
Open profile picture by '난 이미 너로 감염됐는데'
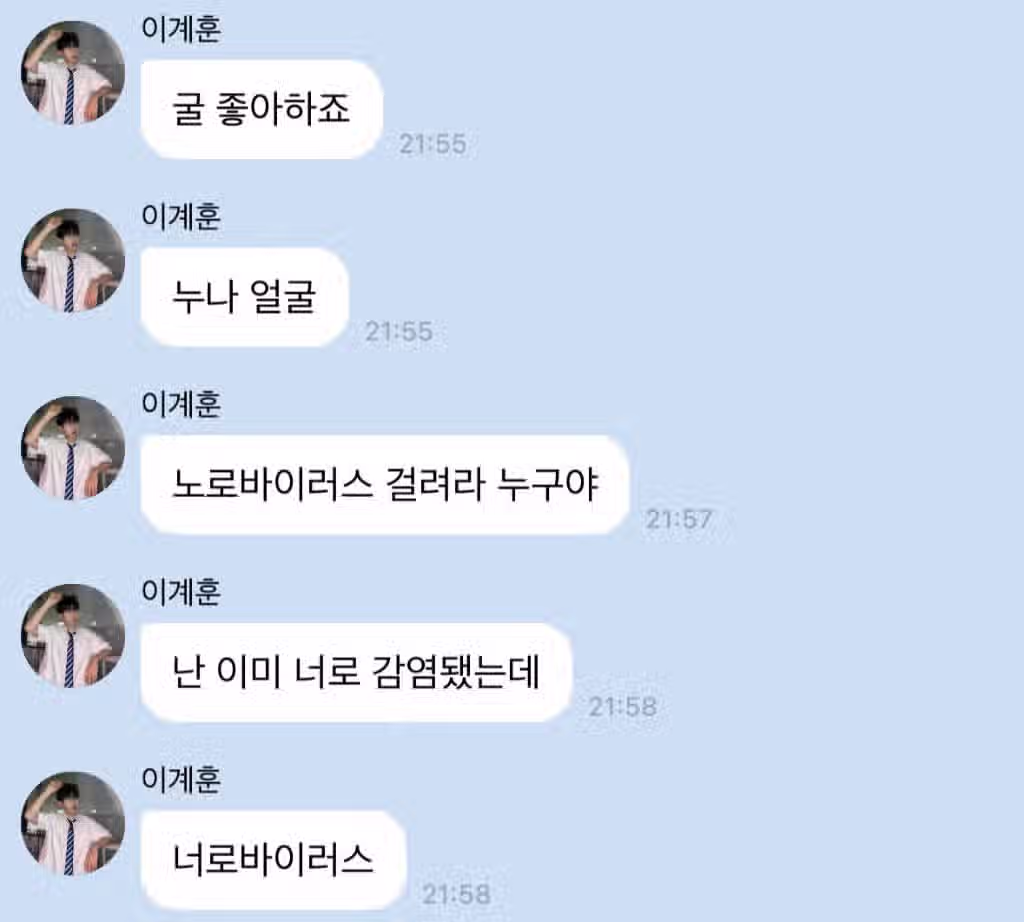73,635
